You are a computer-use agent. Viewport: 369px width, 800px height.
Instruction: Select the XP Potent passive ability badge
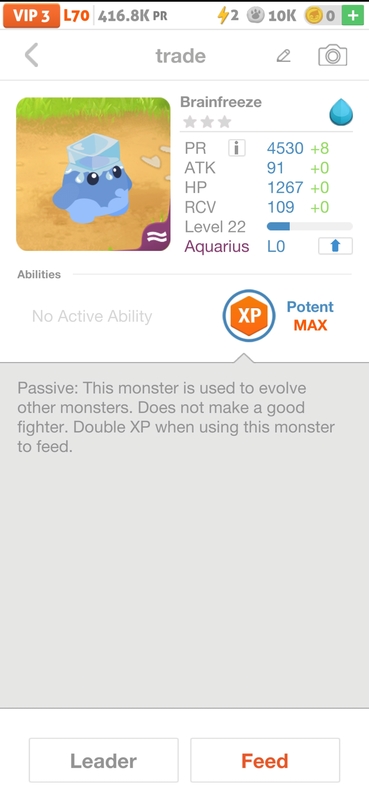click(249, 316)
